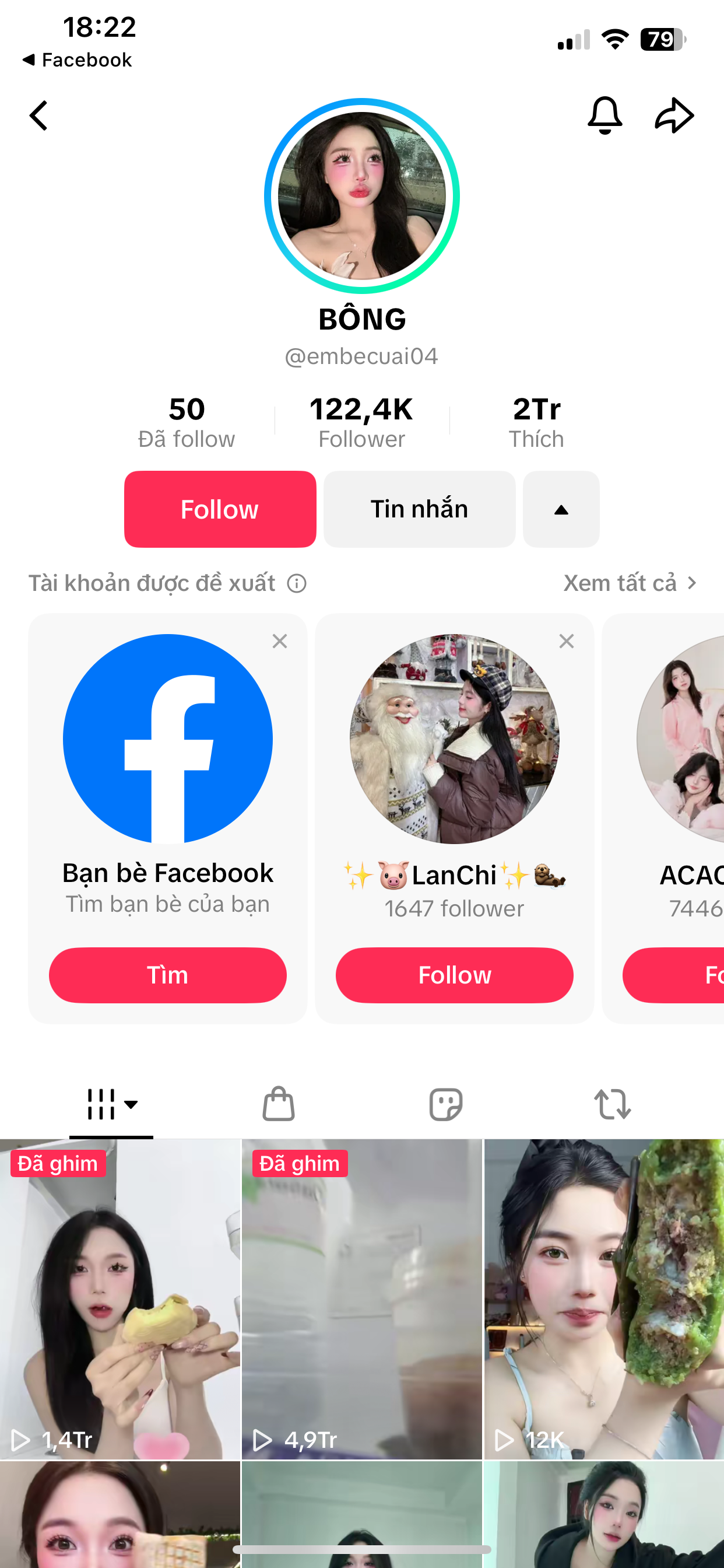Open the notifications bell
This screenshot has height=1568, width=724.
point(604,115)
